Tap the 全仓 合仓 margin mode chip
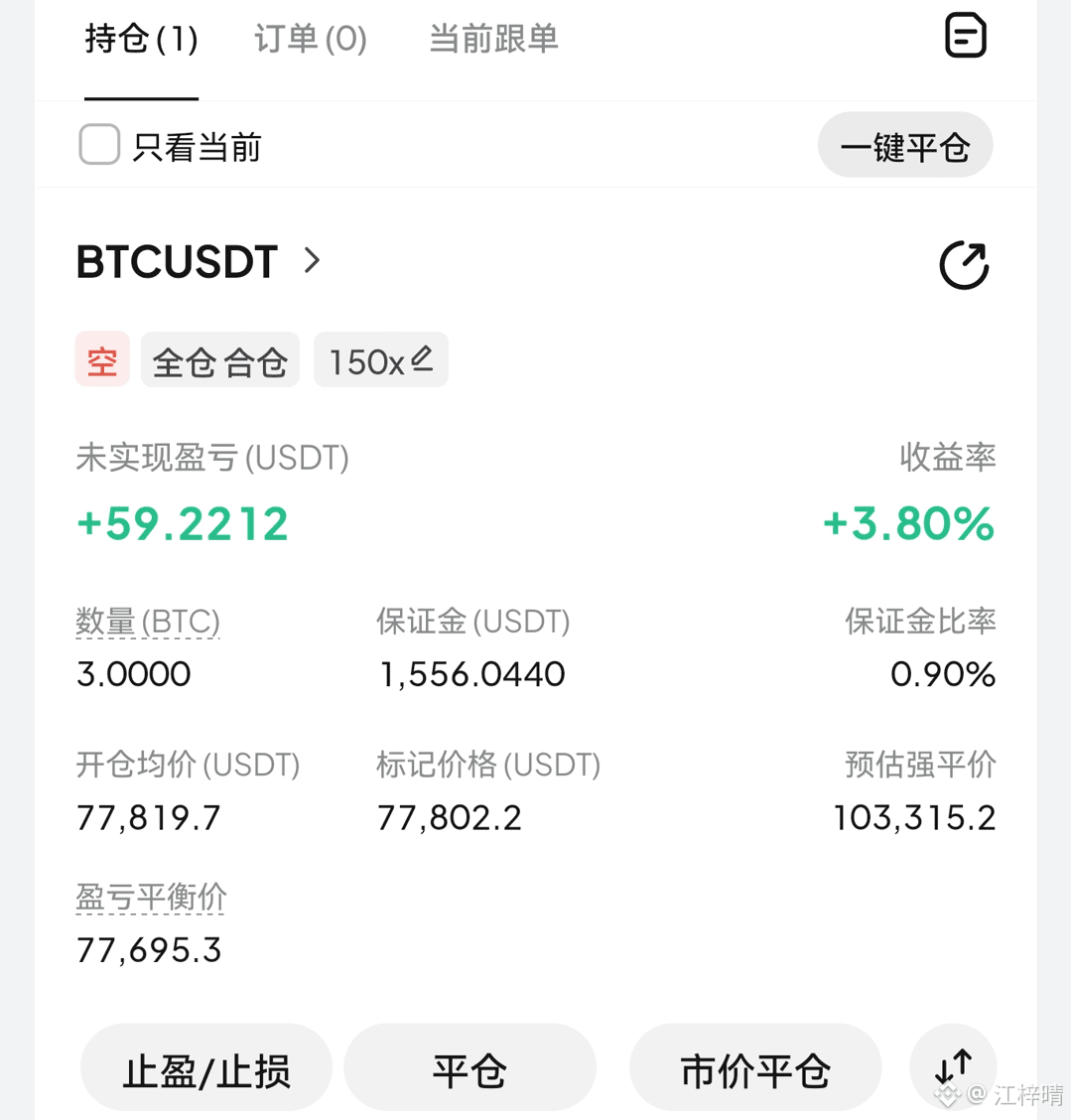The image size is (1071, 1120). (220, 360)
